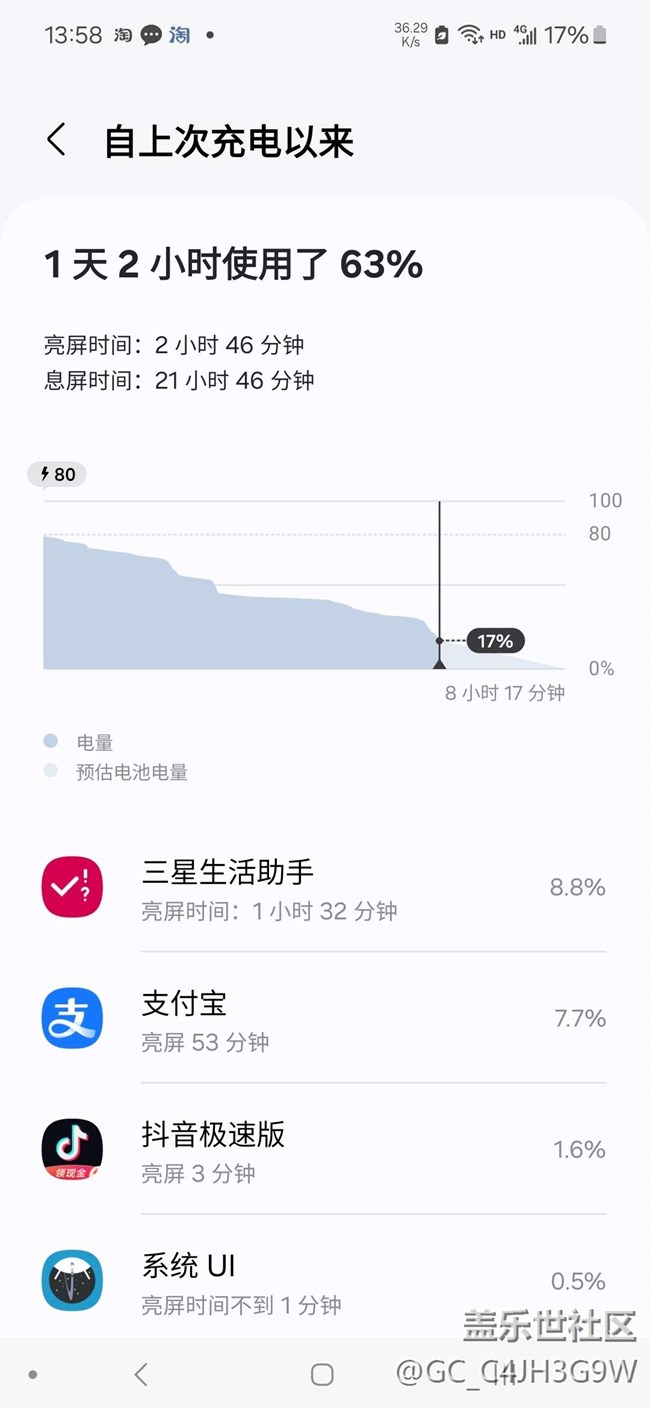Go back from 自上次充电以来 page

click(x=56, y=140)
